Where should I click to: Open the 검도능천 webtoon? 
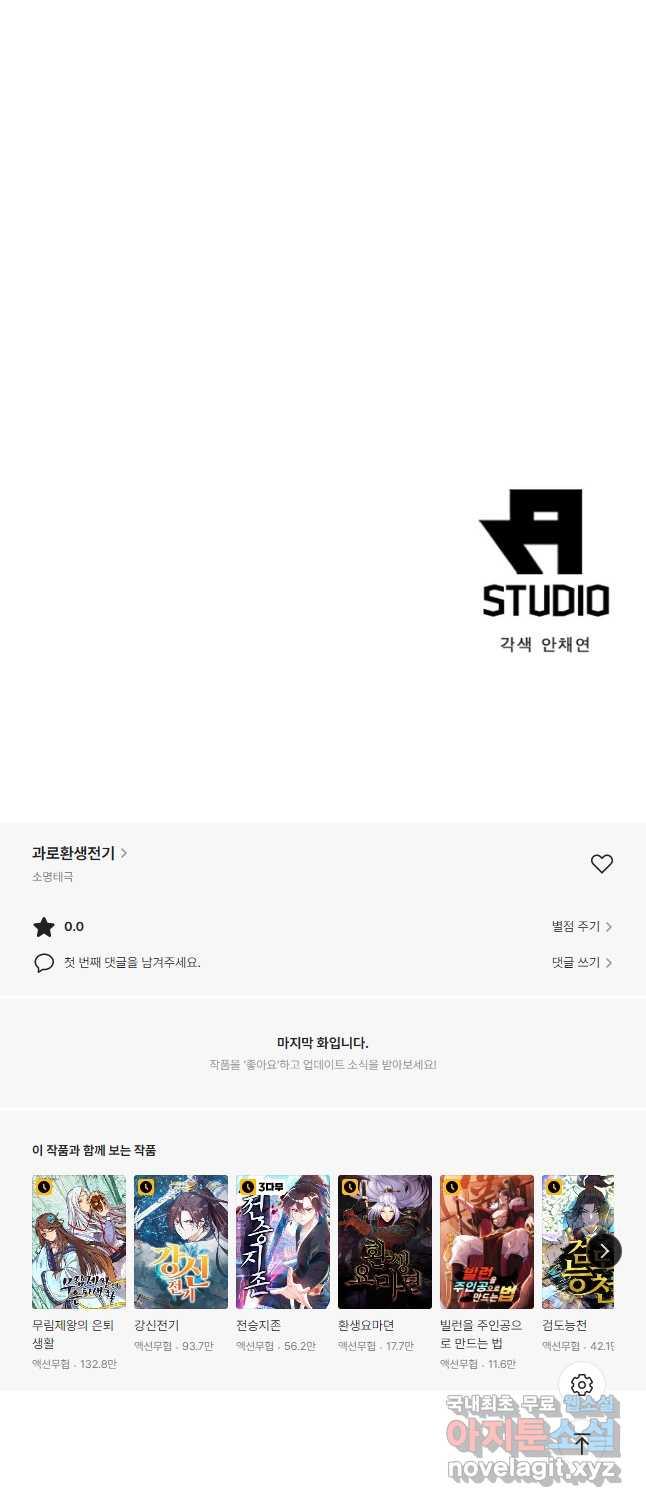tap(570, 1242)
